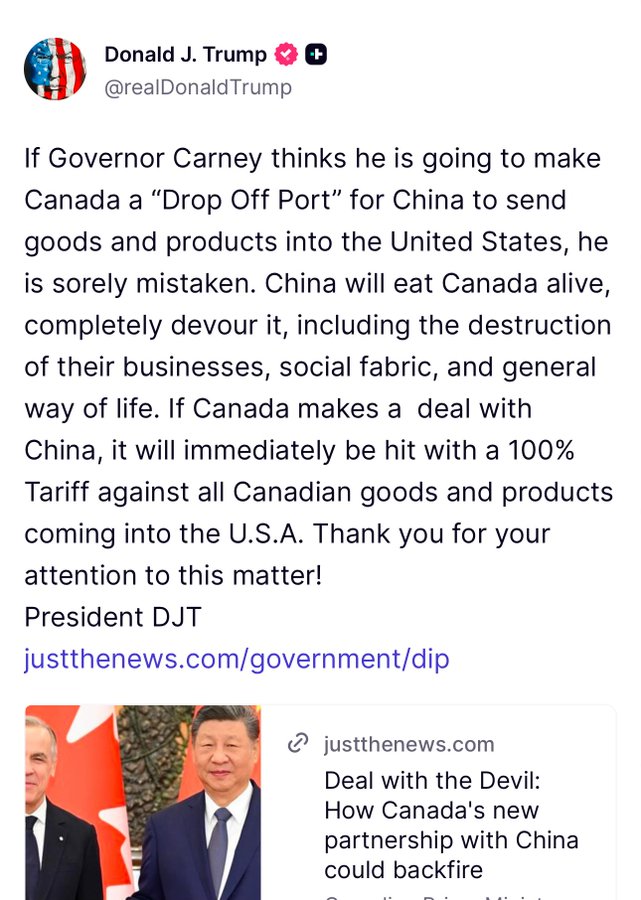Open the @realDonaldTrump profile handle
The width and height of the screenshot is (641, 900).
[198, 88]
